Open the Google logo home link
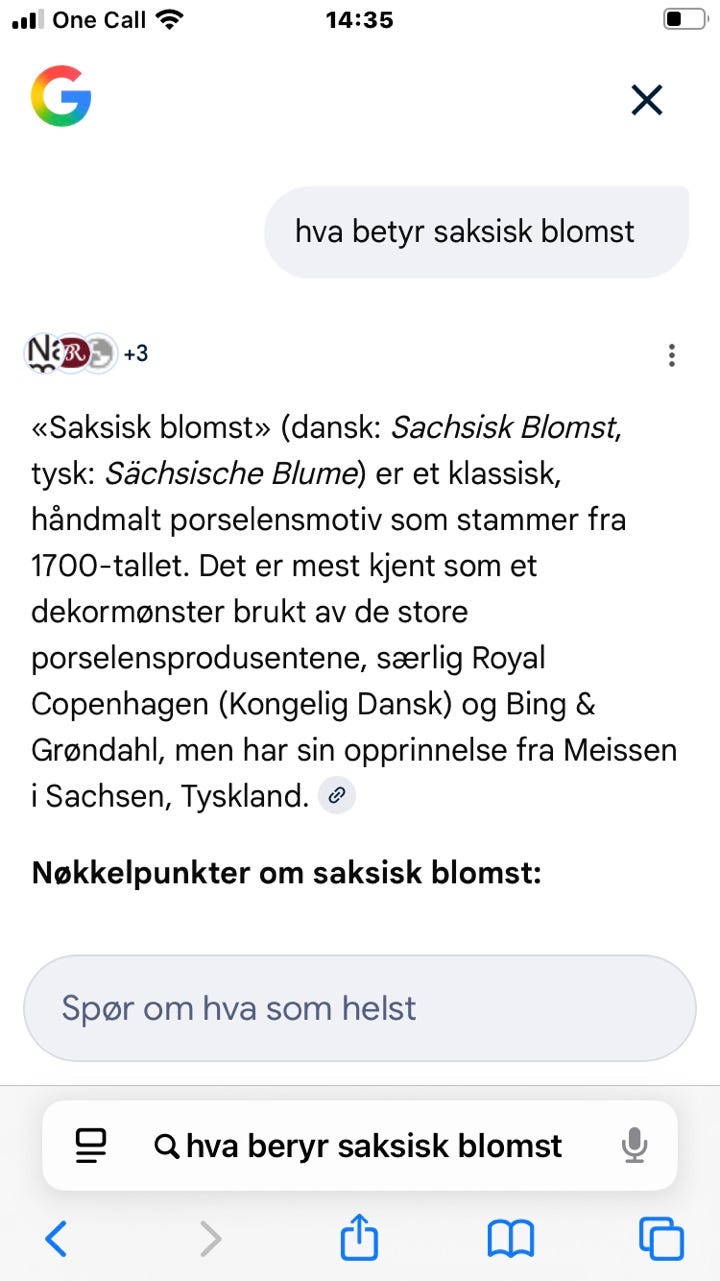The height and width of the screenshot is (1281, 720). (61, 96)
